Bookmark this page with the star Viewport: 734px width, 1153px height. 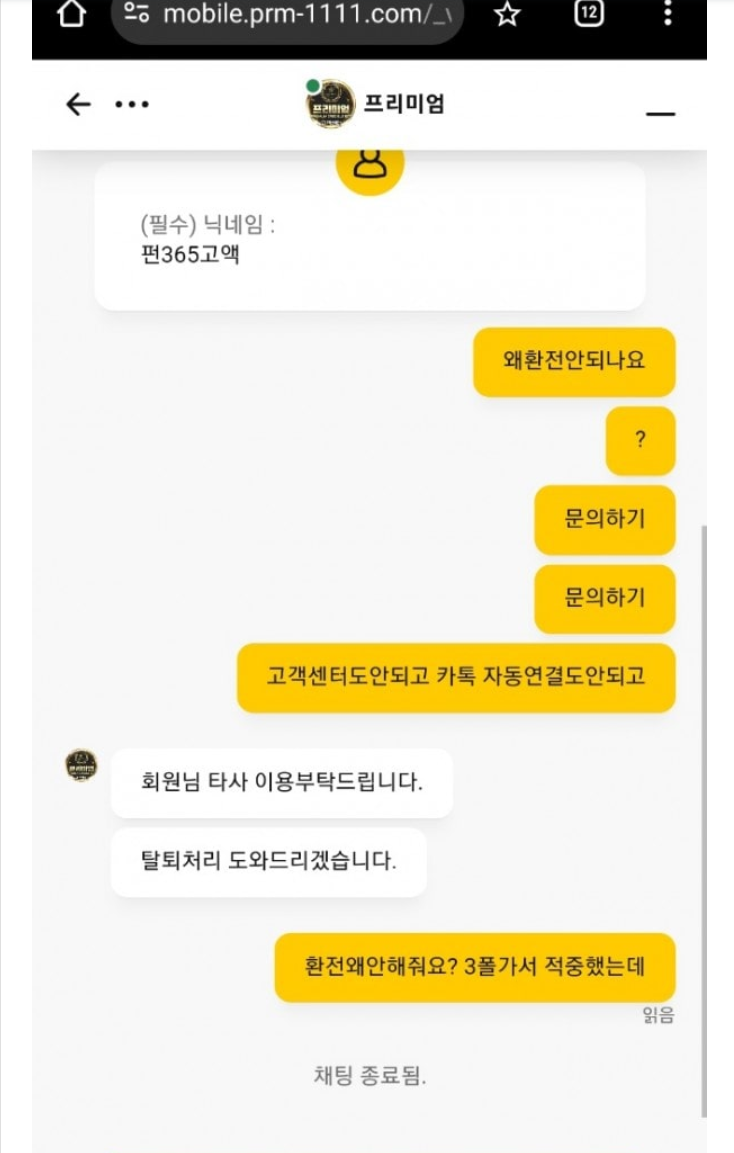click(x=508, y=14)
